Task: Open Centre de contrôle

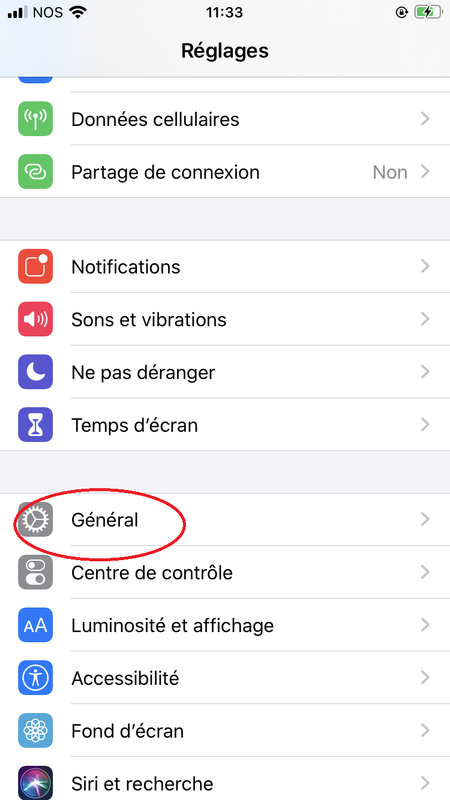Action: 225,572
